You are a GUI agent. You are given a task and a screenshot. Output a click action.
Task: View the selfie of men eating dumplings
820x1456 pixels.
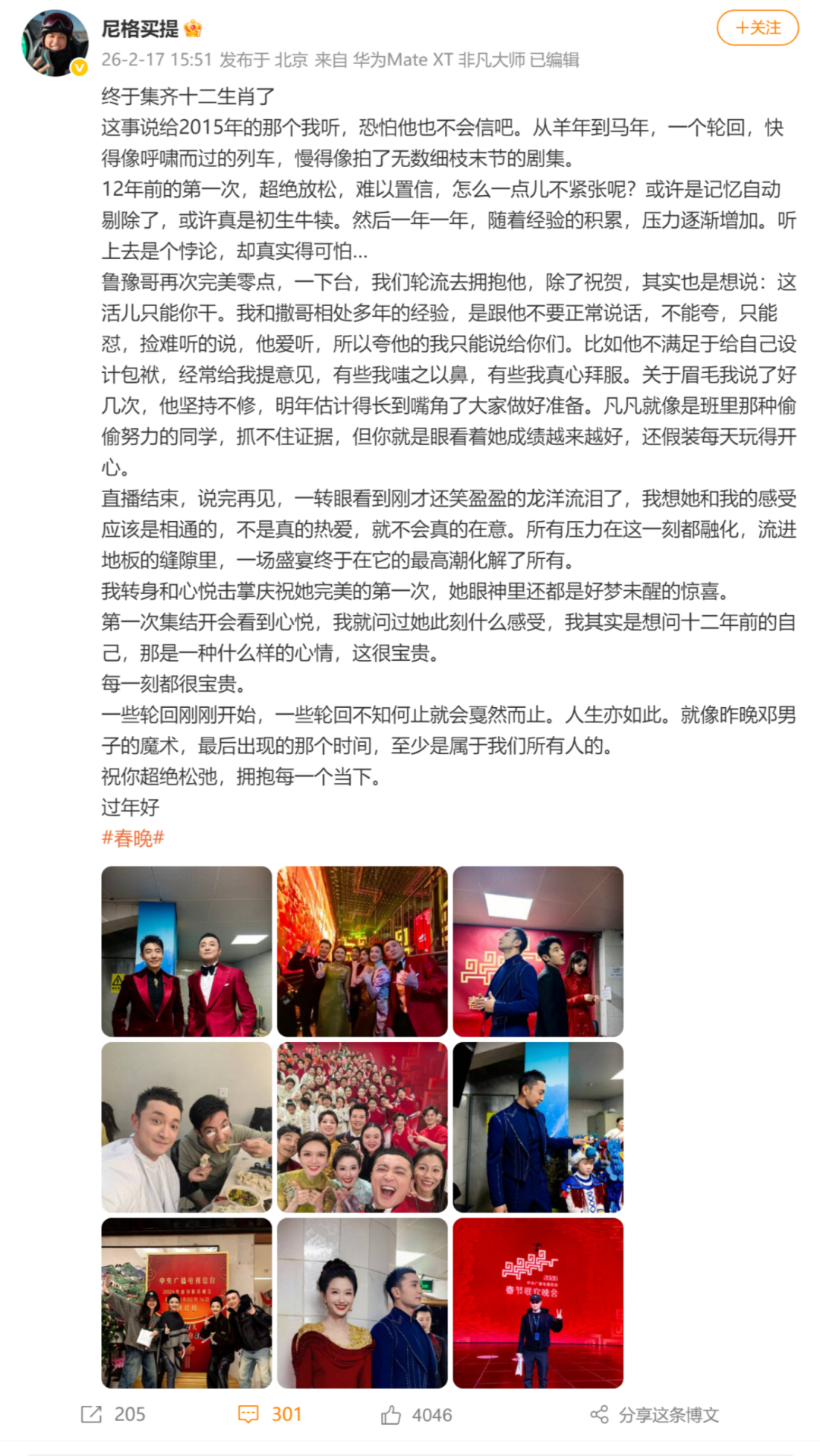[x=187, y=1127]
